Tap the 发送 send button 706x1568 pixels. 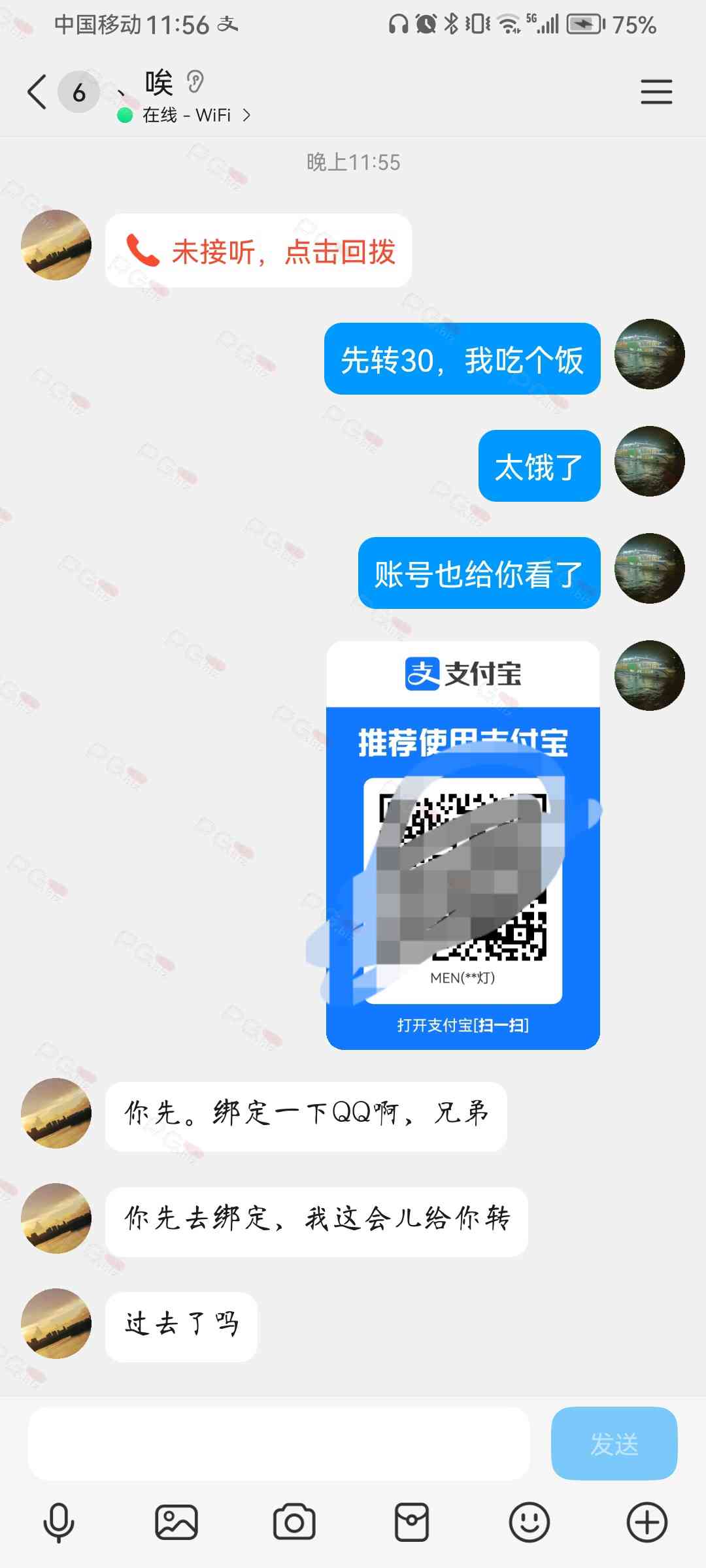coord(614,1443)
